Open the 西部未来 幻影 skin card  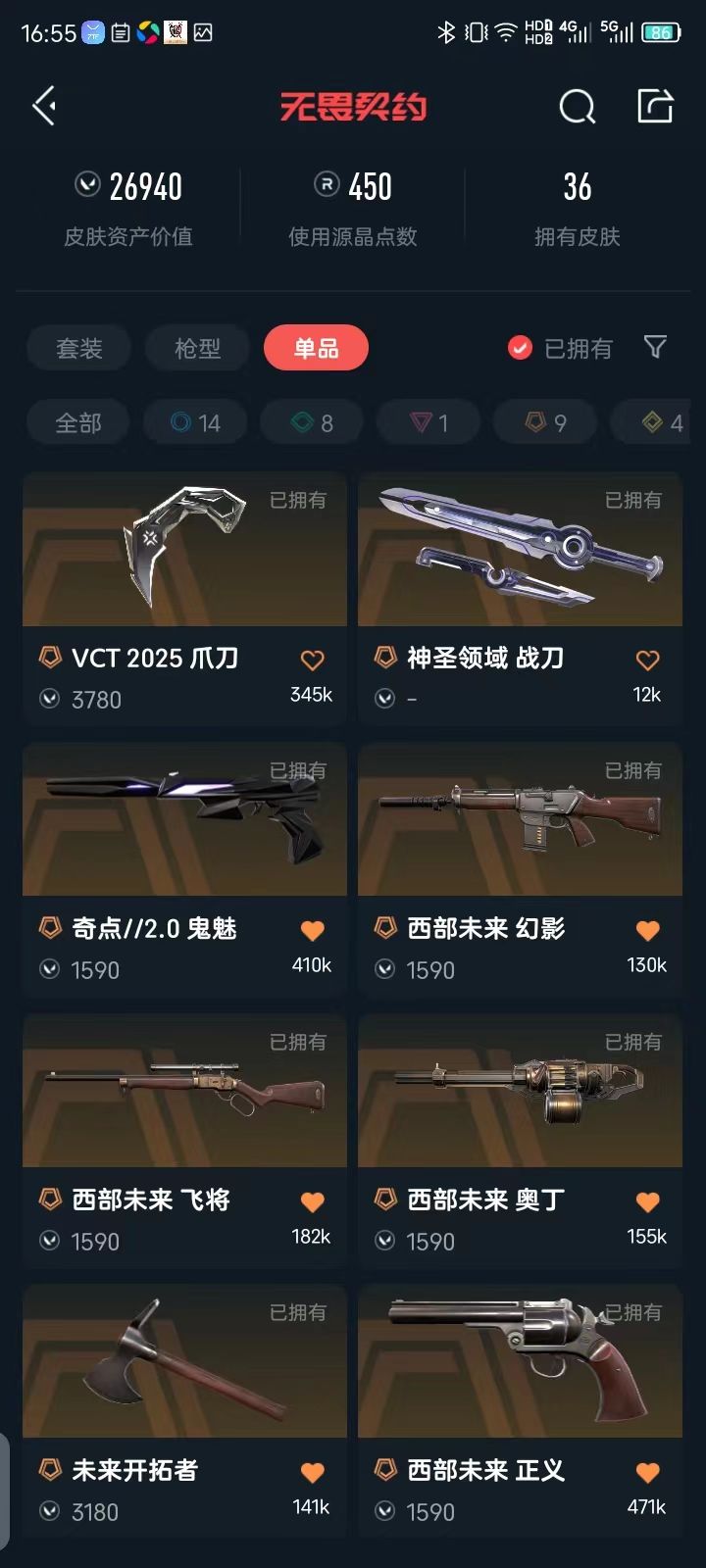click(x=520, y=869)
